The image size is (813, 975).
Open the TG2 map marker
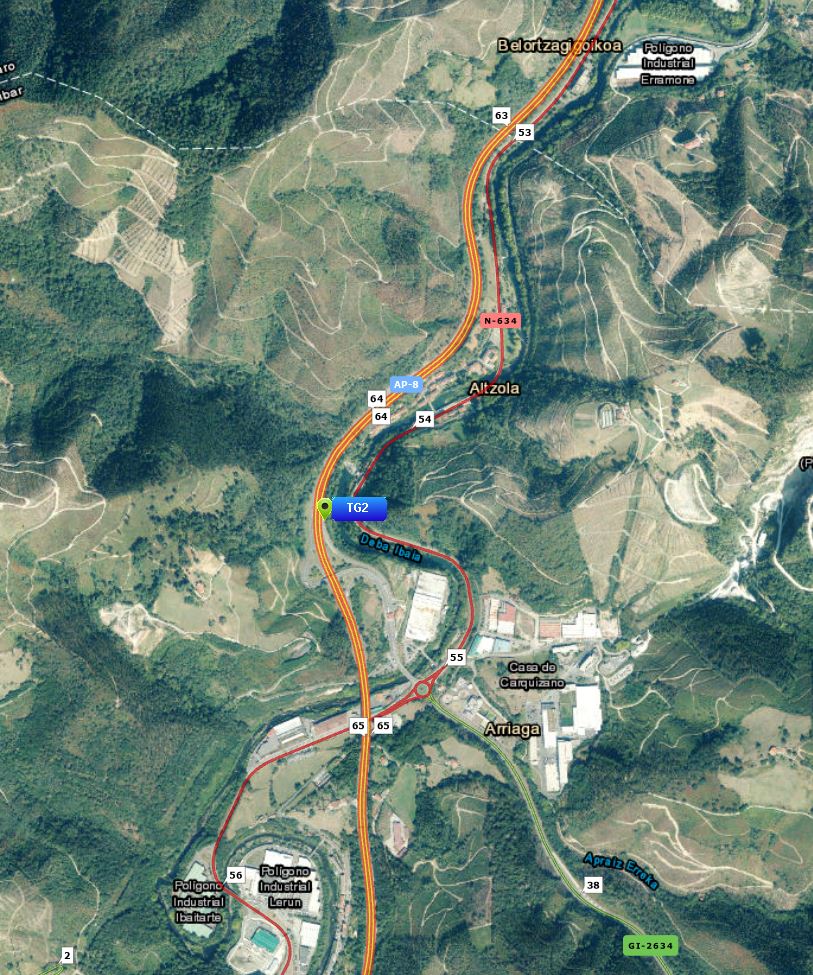[x=357, y=509]
